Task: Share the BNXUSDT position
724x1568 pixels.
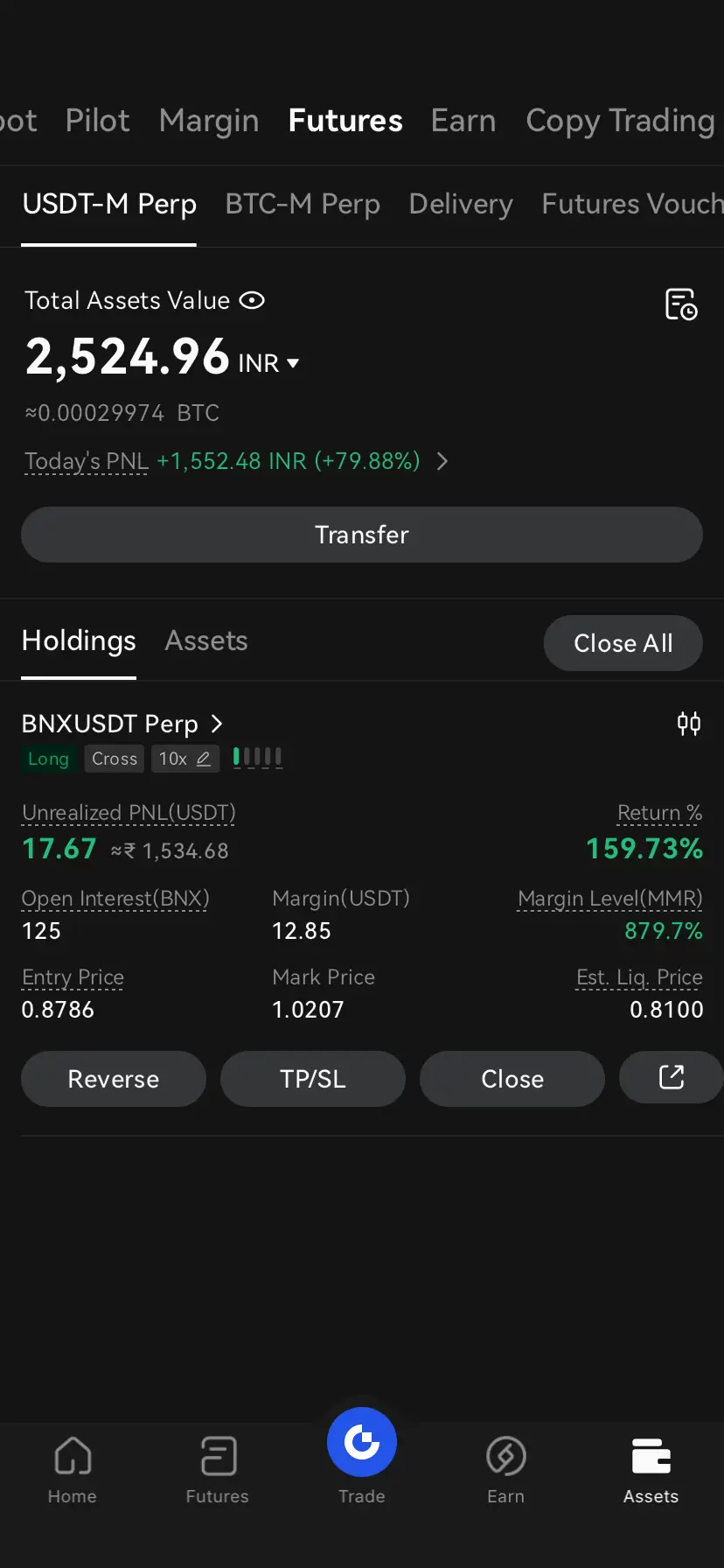Action: point(671,1077)
